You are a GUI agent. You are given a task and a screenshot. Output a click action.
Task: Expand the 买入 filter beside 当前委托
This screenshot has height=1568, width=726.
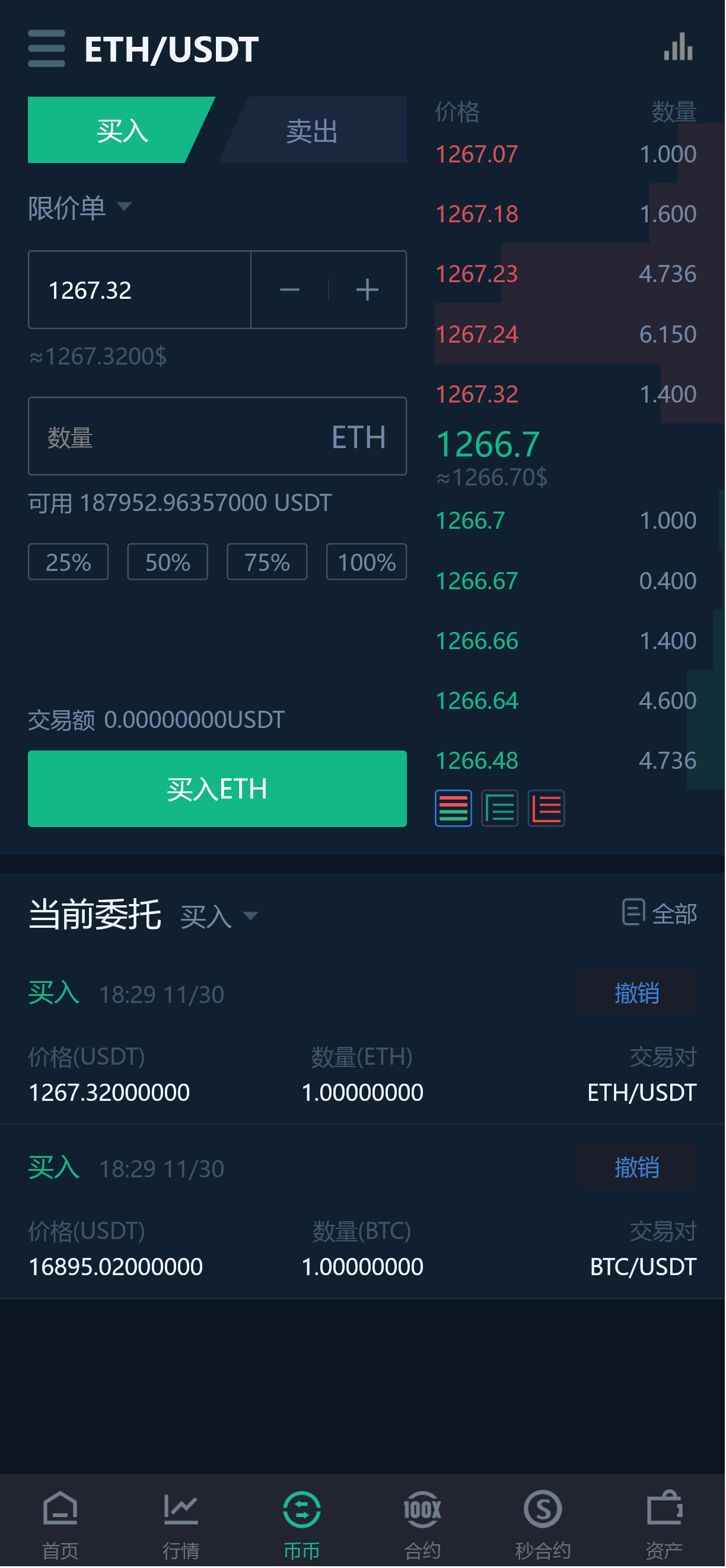click(x=219, y=915)
